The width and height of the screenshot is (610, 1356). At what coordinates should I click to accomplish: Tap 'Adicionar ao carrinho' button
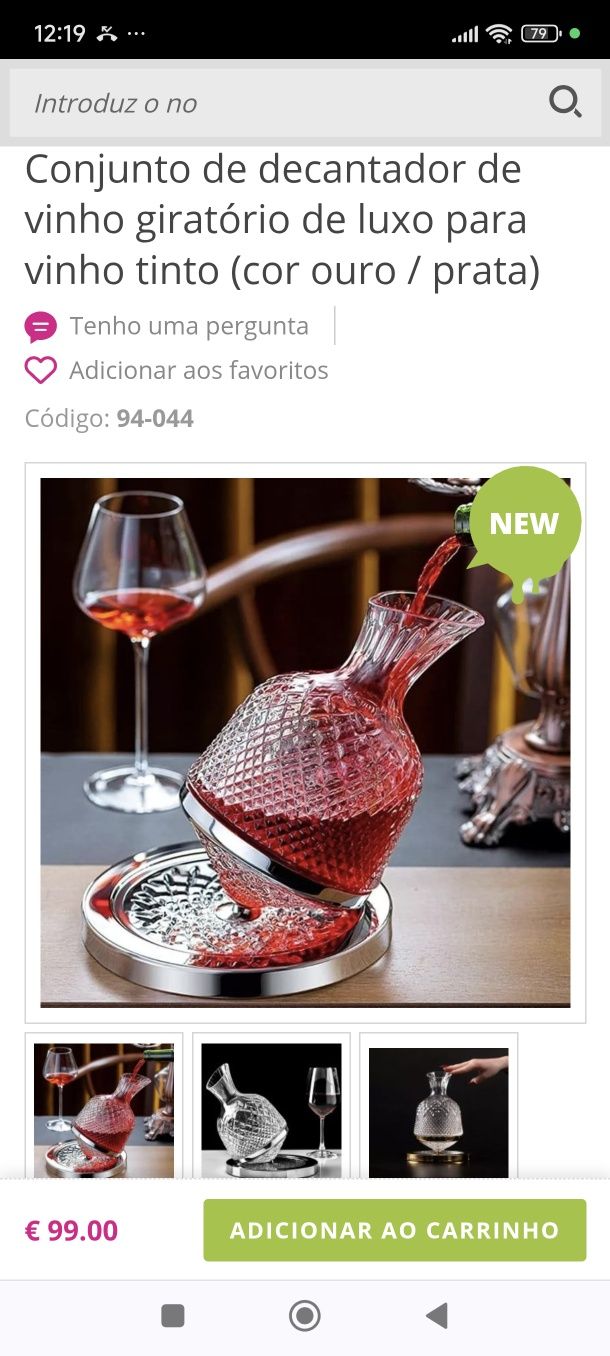coord(394,1230)
